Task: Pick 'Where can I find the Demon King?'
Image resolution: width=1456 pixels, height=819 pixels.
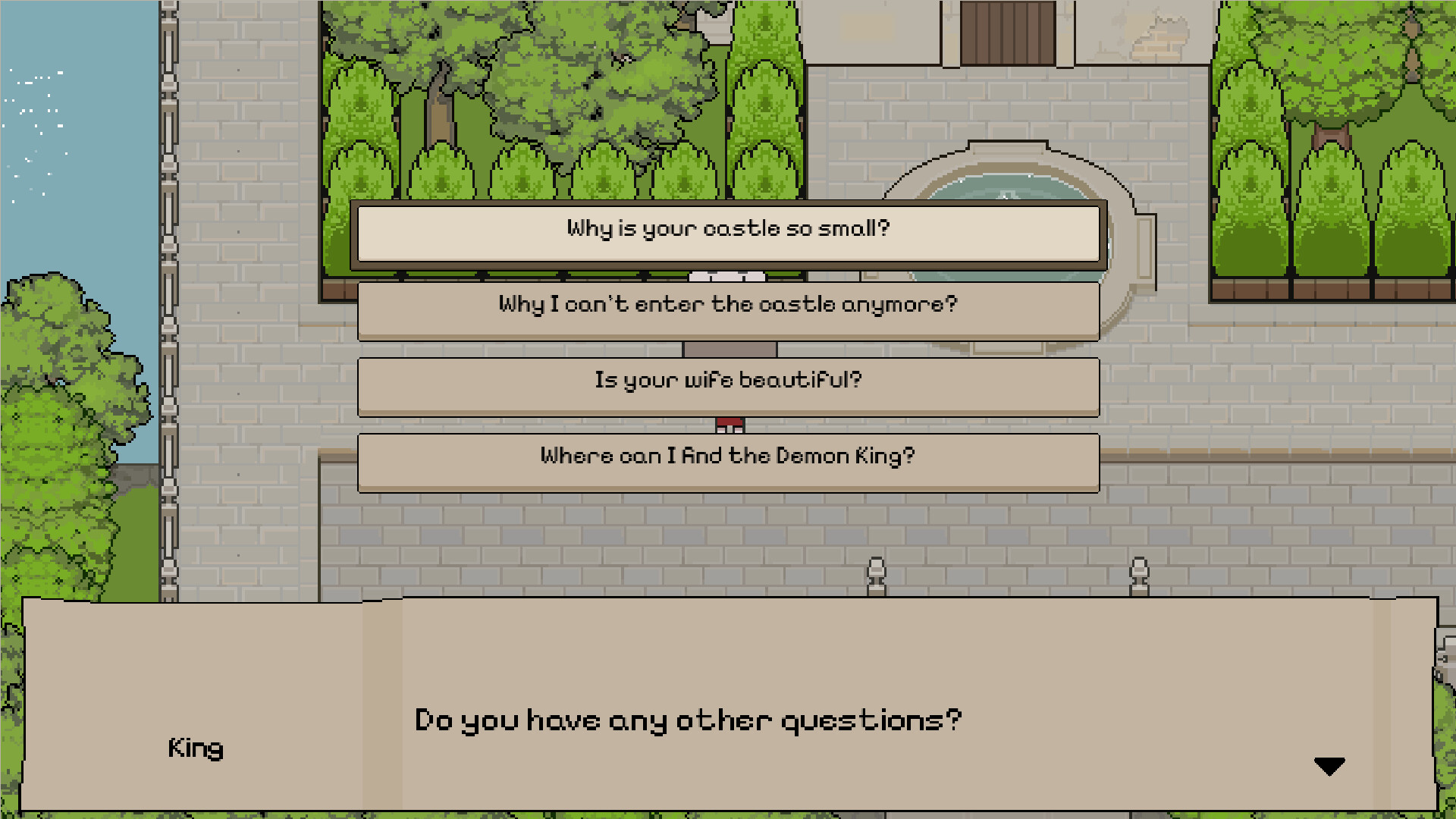Action: [x=728, y=460]
